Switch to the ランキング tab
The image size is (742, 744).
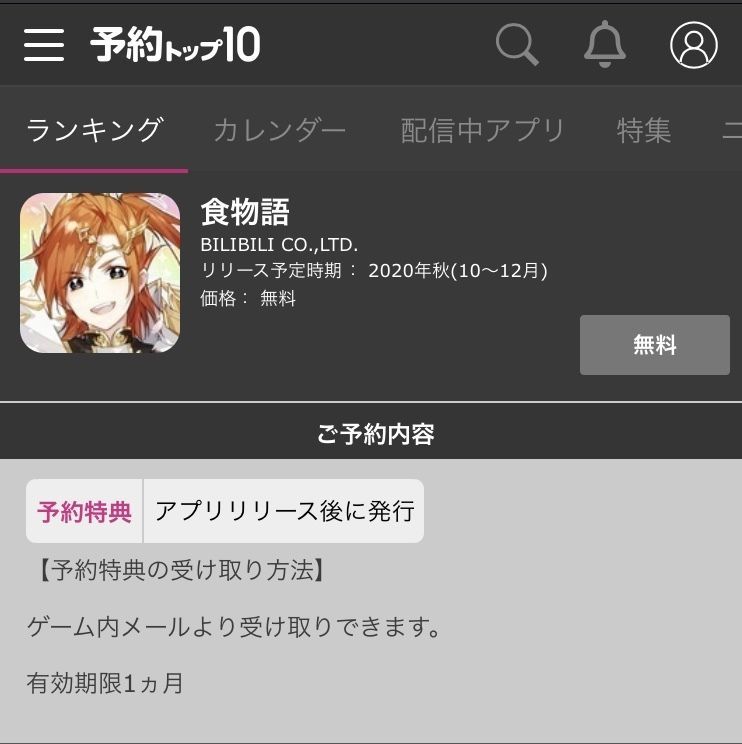94,130
